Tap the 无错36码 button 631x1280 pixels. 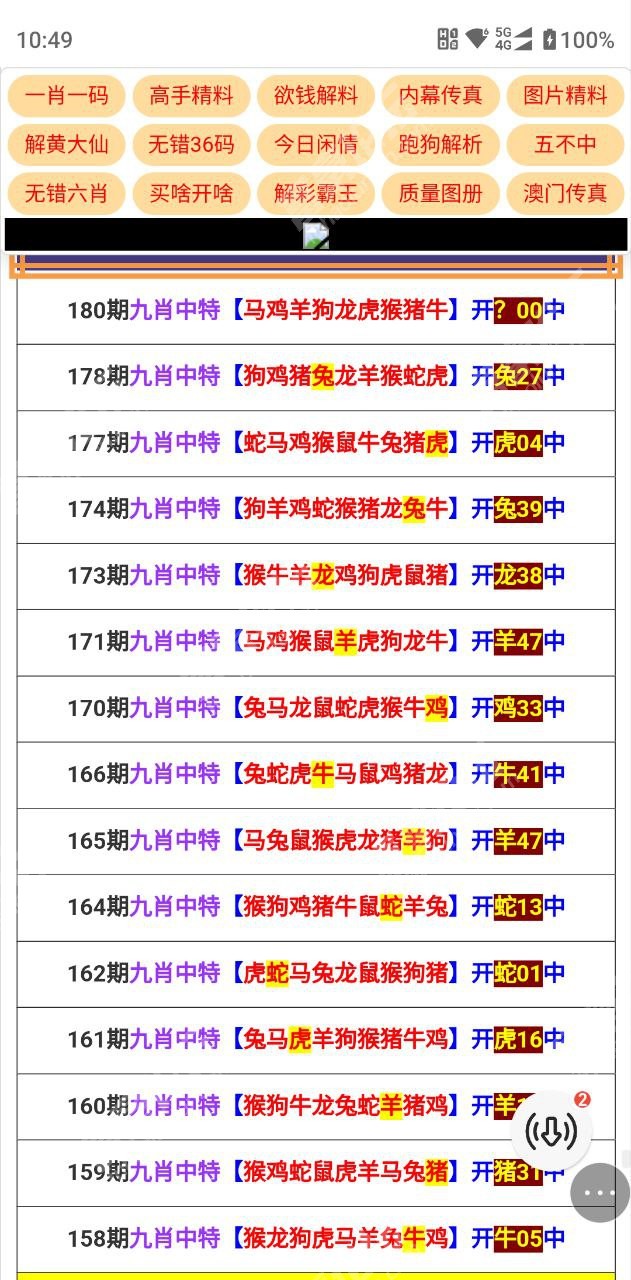click(x=191, y=145)
